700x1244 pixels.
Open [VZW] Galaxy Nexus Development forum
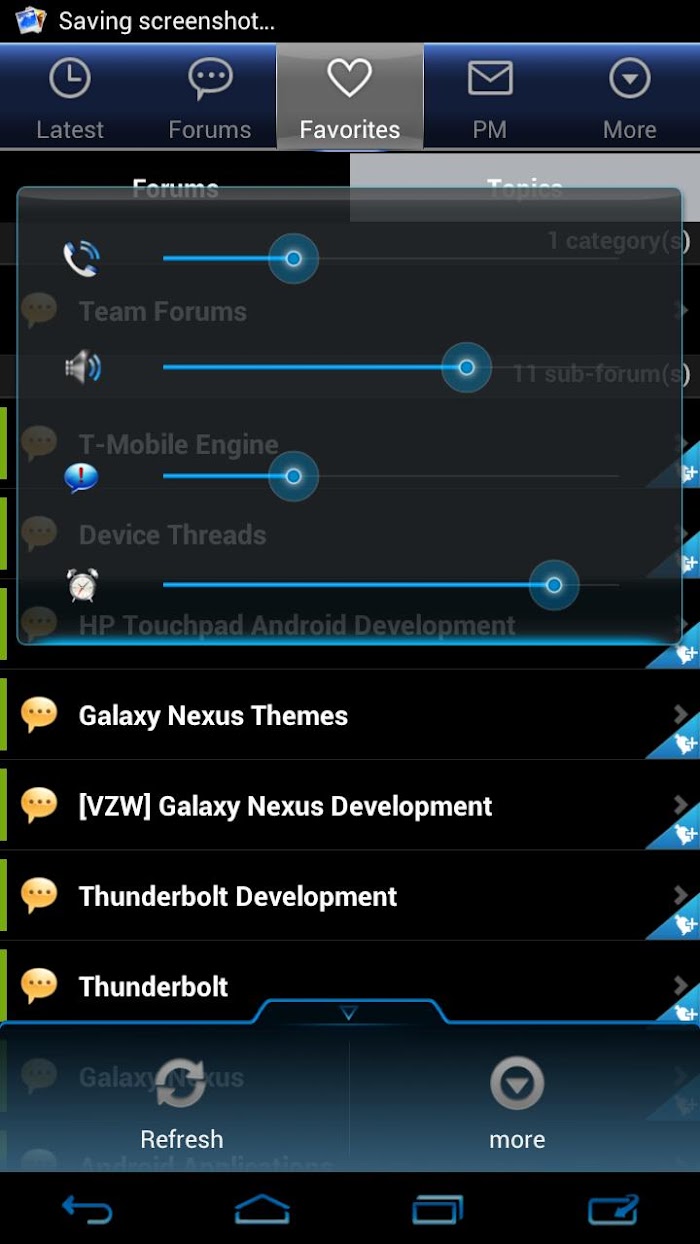click(350, 806)
